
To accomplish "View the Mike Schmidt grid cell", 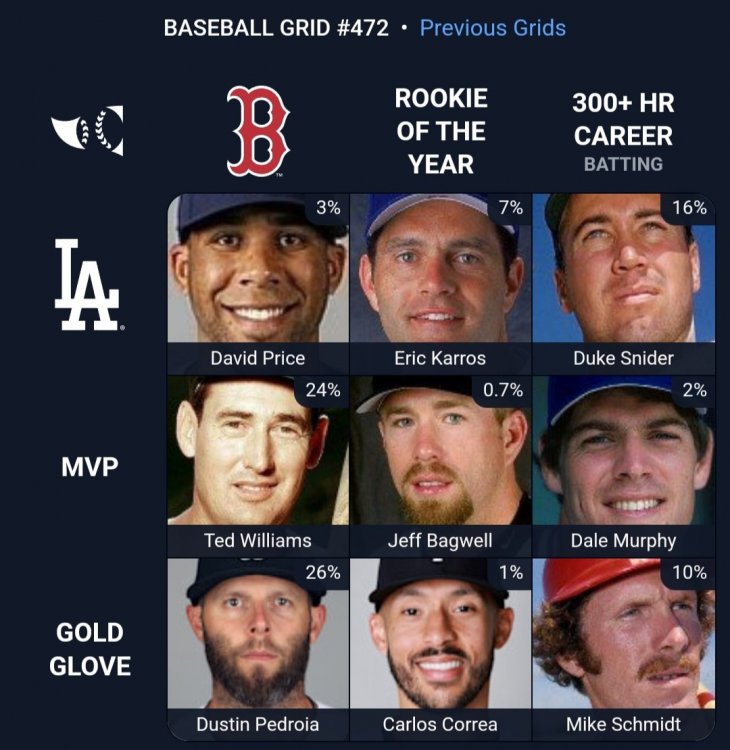I will (x=623, y=647).
